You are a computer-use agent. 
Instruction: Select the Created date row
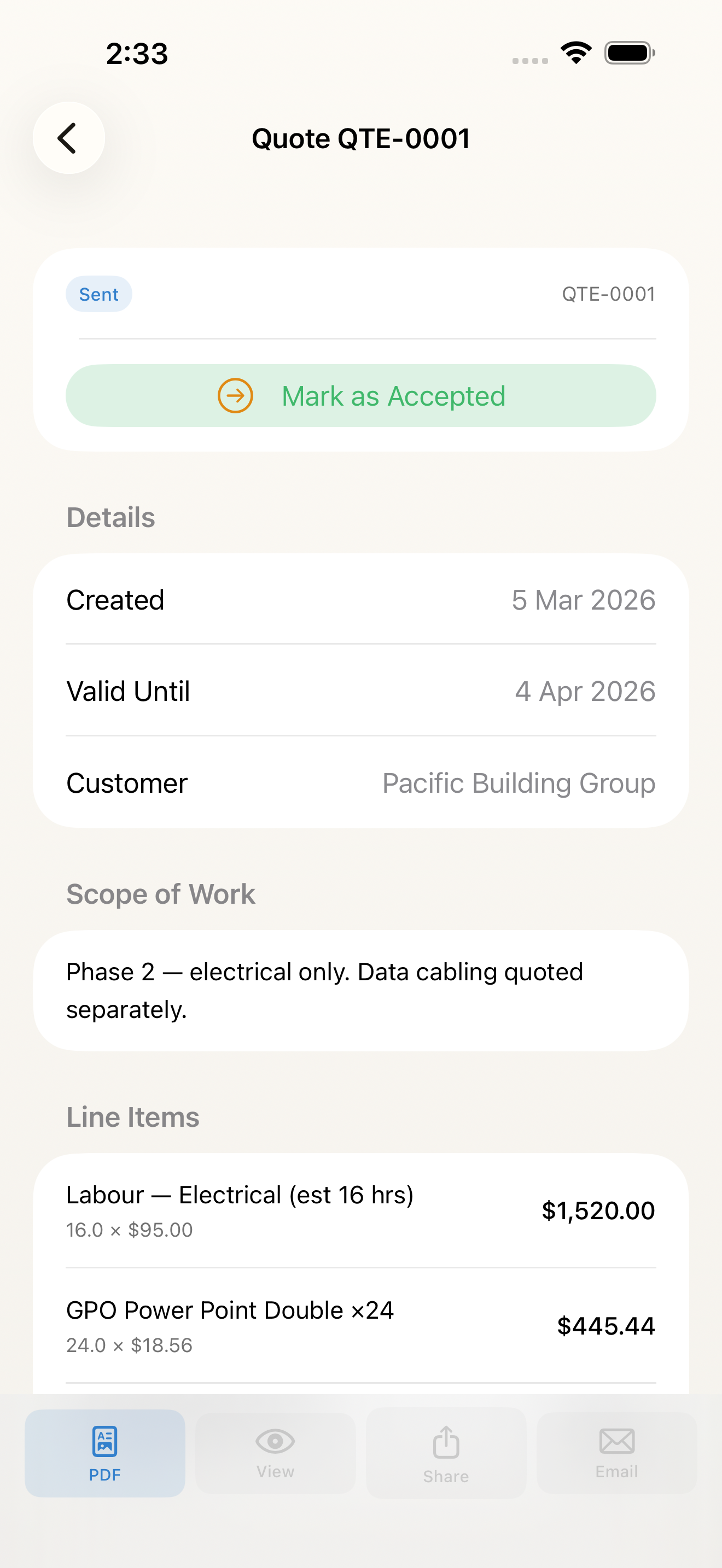[x=360, y=600]
